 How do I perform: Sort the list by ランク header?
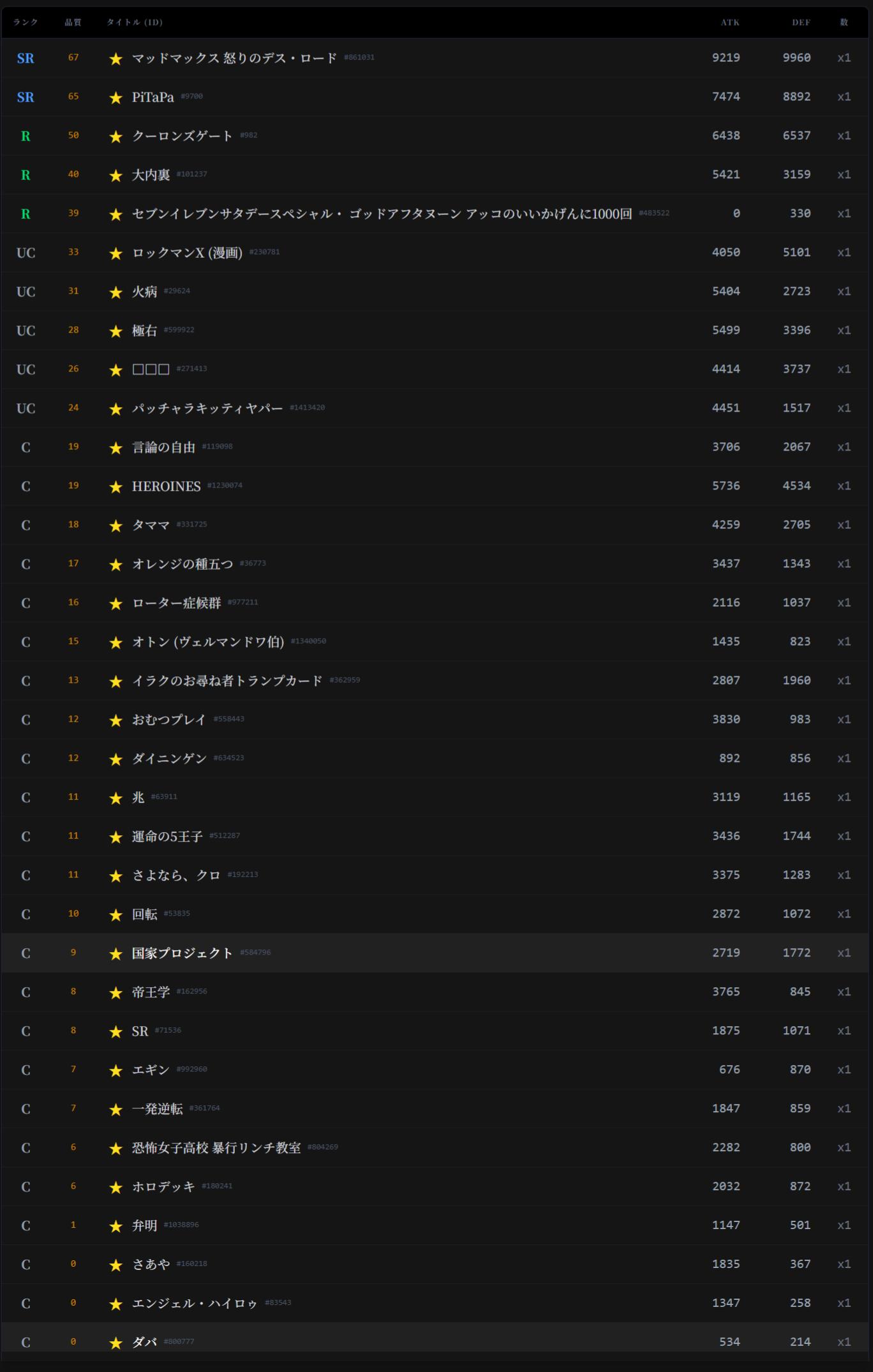point(26,22)
